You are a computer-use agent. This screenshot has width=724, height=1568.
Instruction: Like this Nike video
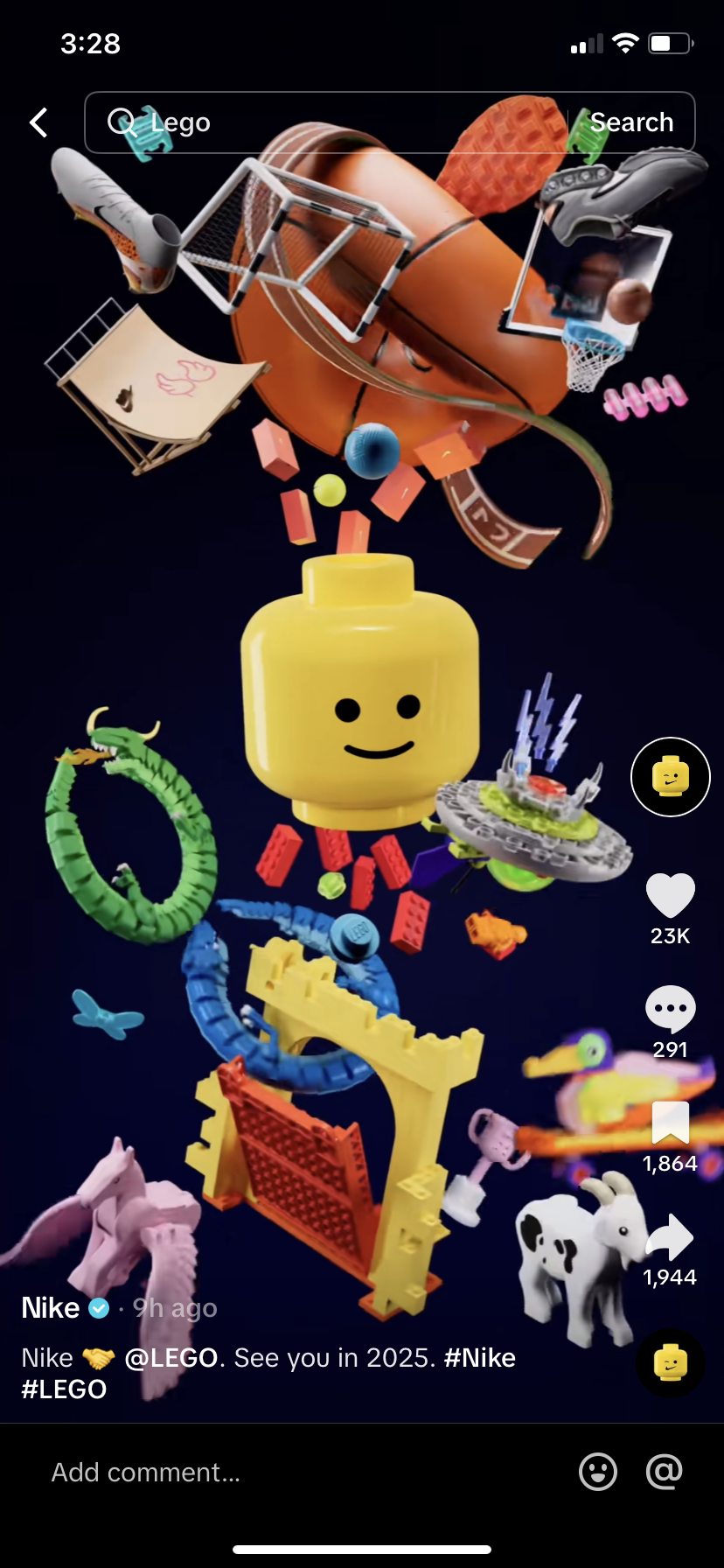click(x=671, y=896)
